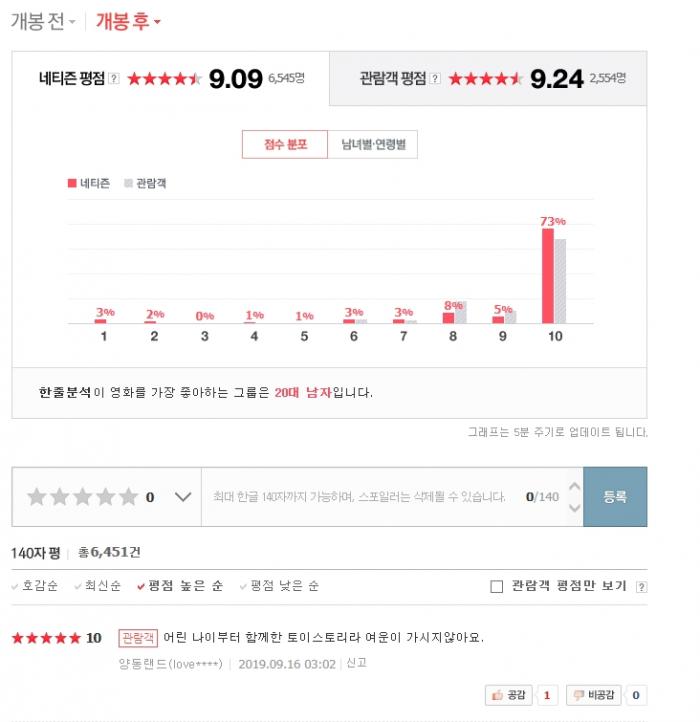Sort reviews by 평점 낮은 순
Screen dimensions: 700x722
[284, 586]
